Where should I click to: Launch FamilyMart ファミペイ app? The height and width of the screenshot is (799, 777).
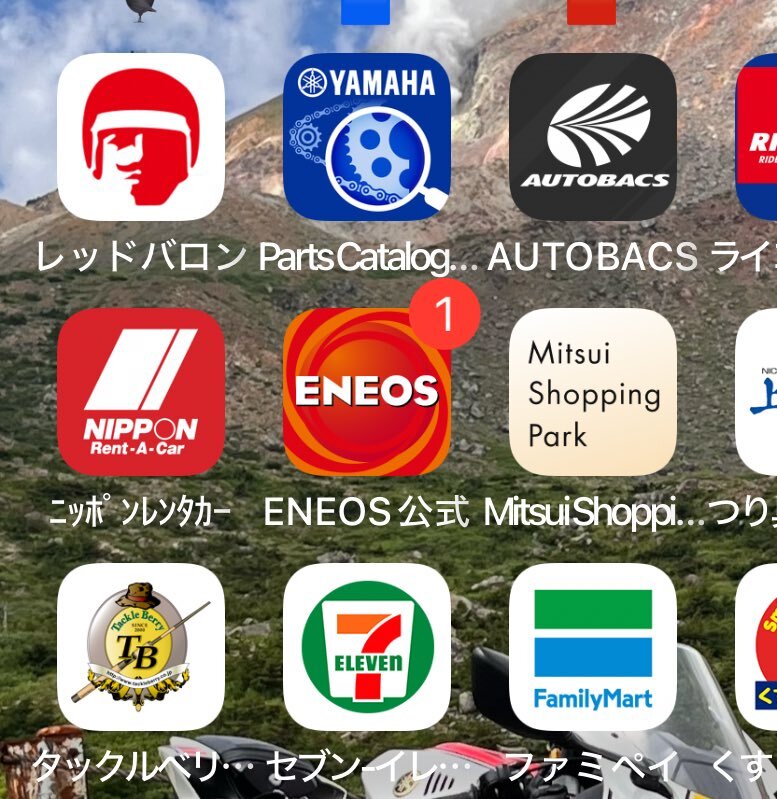pos(593,647)
